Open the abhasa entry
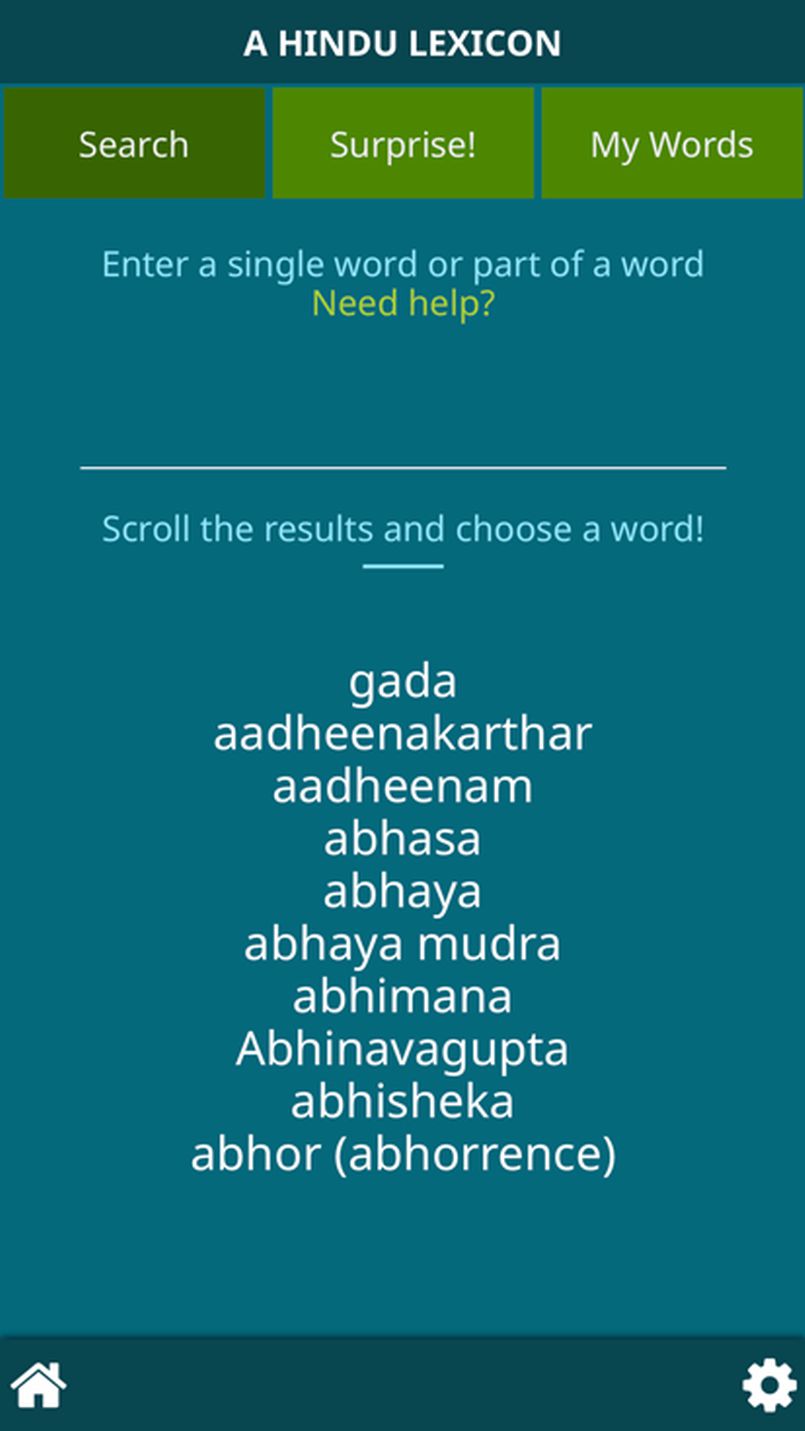 coord(403,839)
